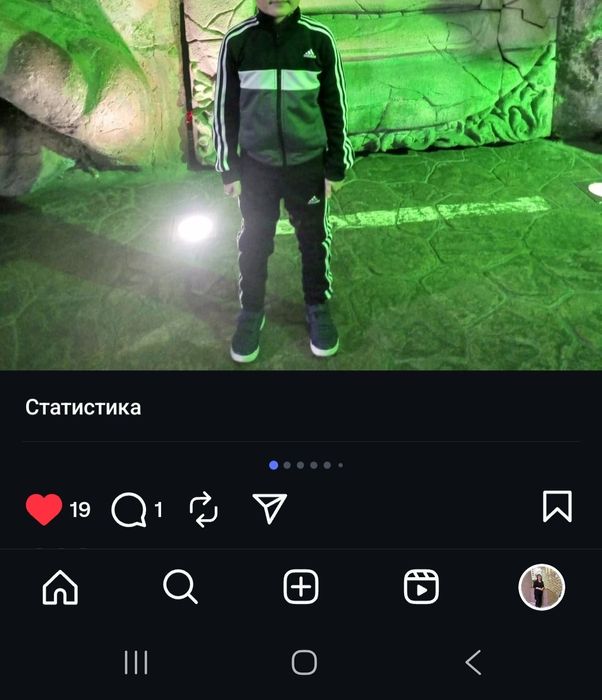Create a new post with plus tab
Screen dimensions: 602x700
[301, 588]
